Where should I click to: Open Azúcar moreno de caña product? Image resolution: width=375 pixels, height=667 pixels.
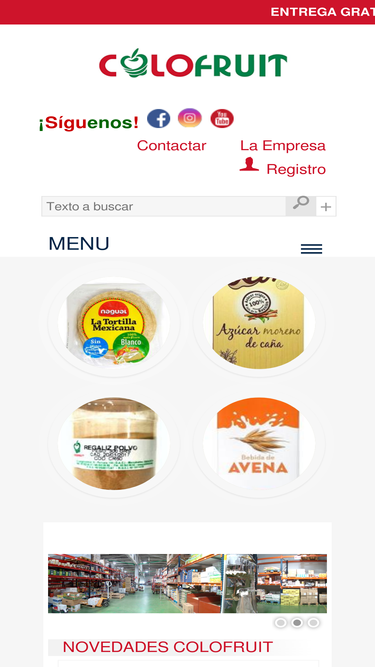[259, 323]
